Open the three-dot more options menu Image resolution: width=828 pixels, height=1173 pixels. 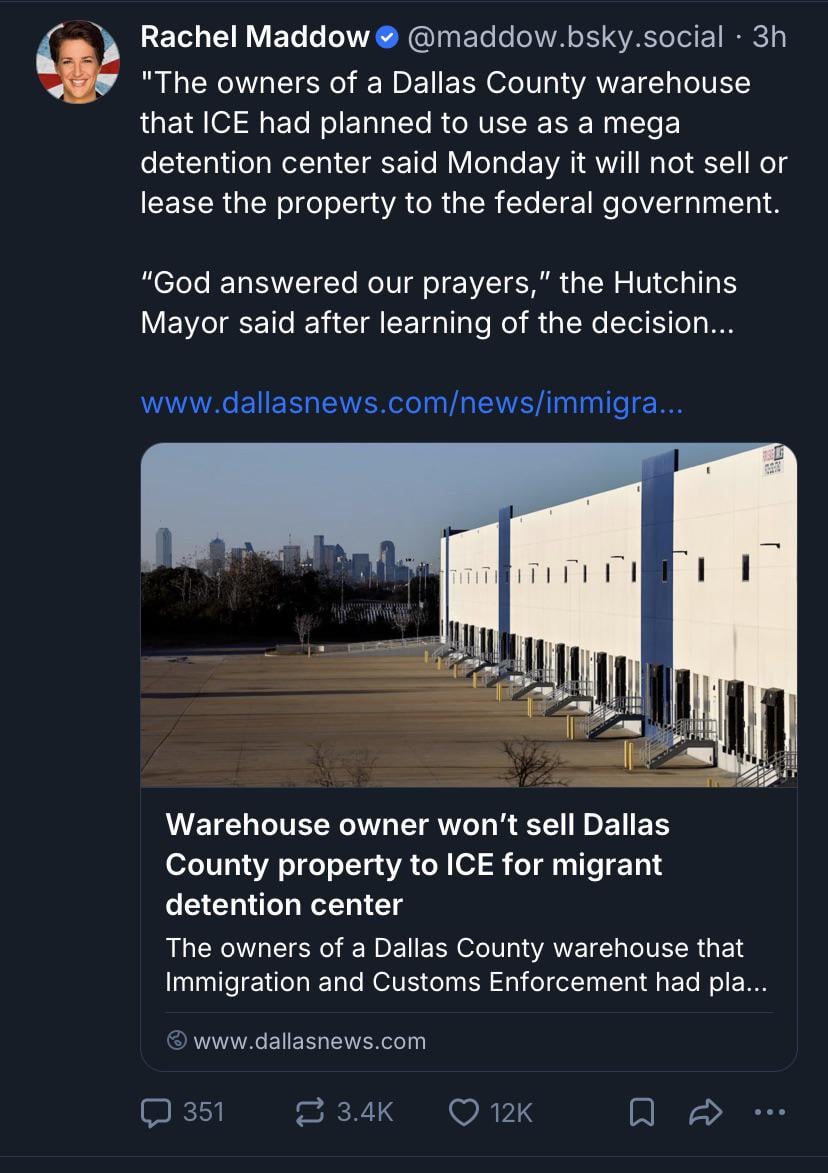(x=769, y=1111)
